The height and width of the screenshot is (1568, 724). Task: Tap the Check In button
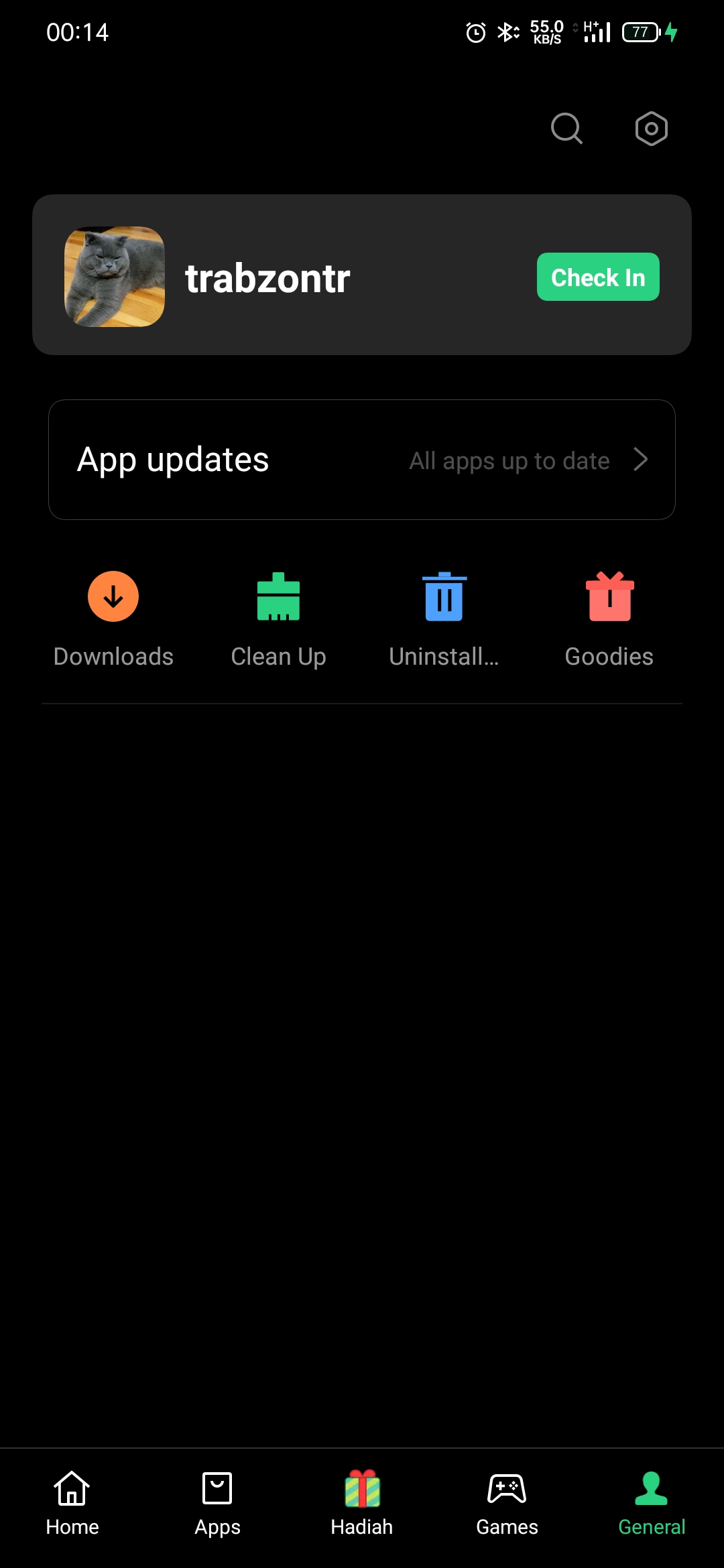[598, 277]
